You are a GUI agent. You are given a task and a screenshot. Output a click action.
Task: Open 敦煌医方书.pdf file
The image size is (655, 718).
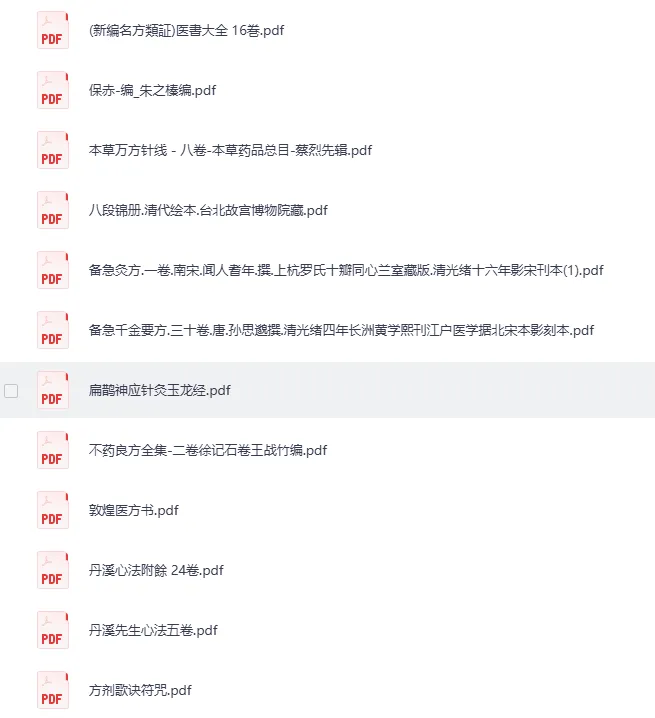point(134,510)
